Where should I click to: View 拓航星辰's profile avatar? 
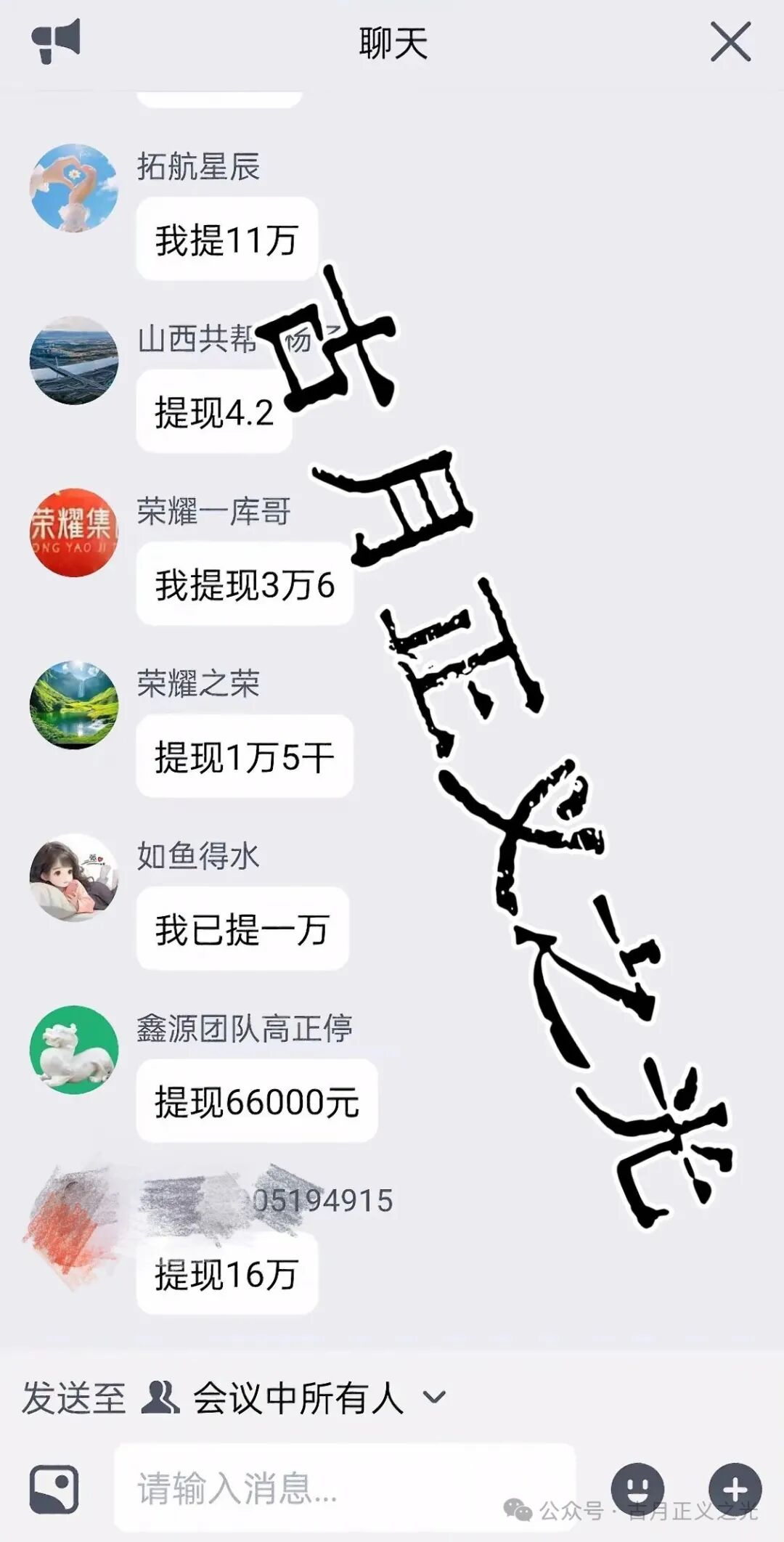[74, 188]
